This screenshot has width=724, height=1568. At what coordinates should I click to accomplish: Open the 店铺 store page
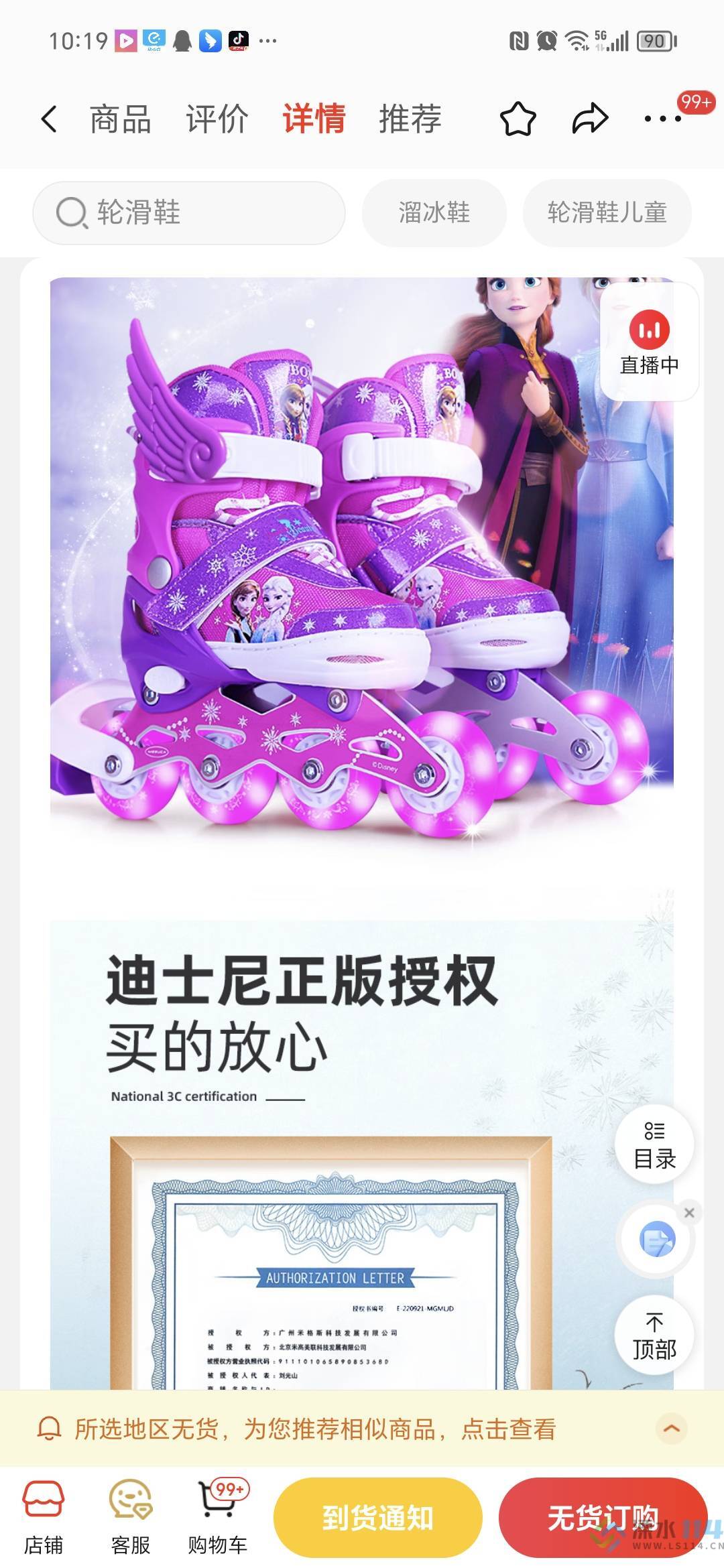(44, 1518)
